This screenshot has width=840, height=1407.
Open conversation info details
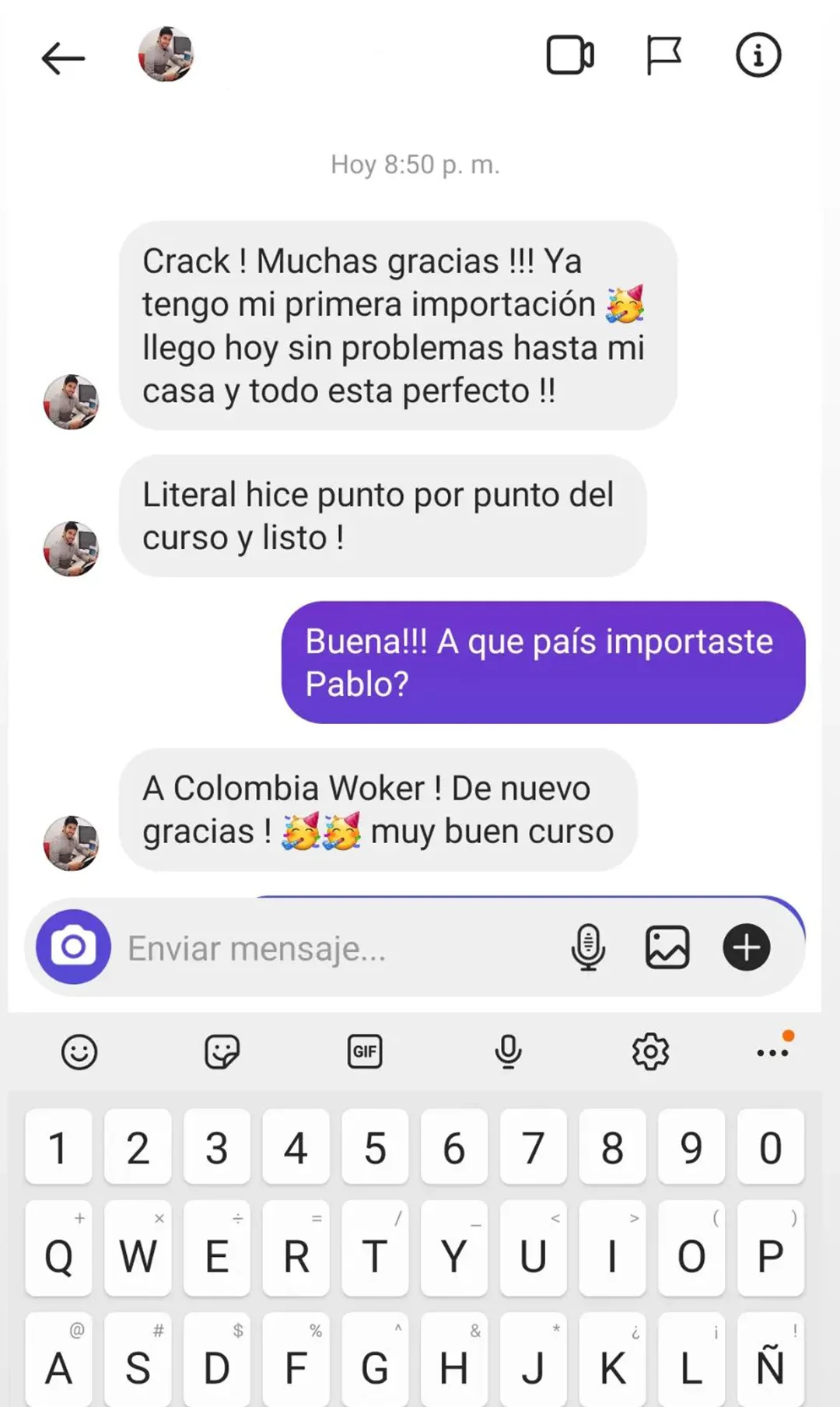click(758, 56)
